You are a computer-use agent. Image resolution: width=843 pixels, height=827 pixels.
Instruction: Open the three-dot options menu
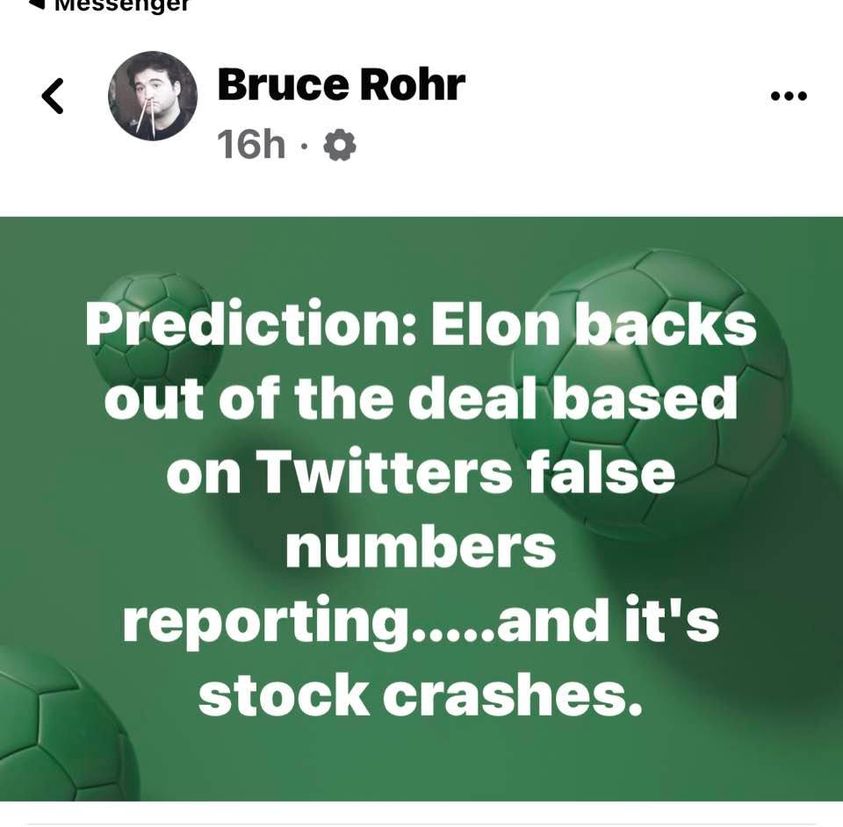[788, 96]
